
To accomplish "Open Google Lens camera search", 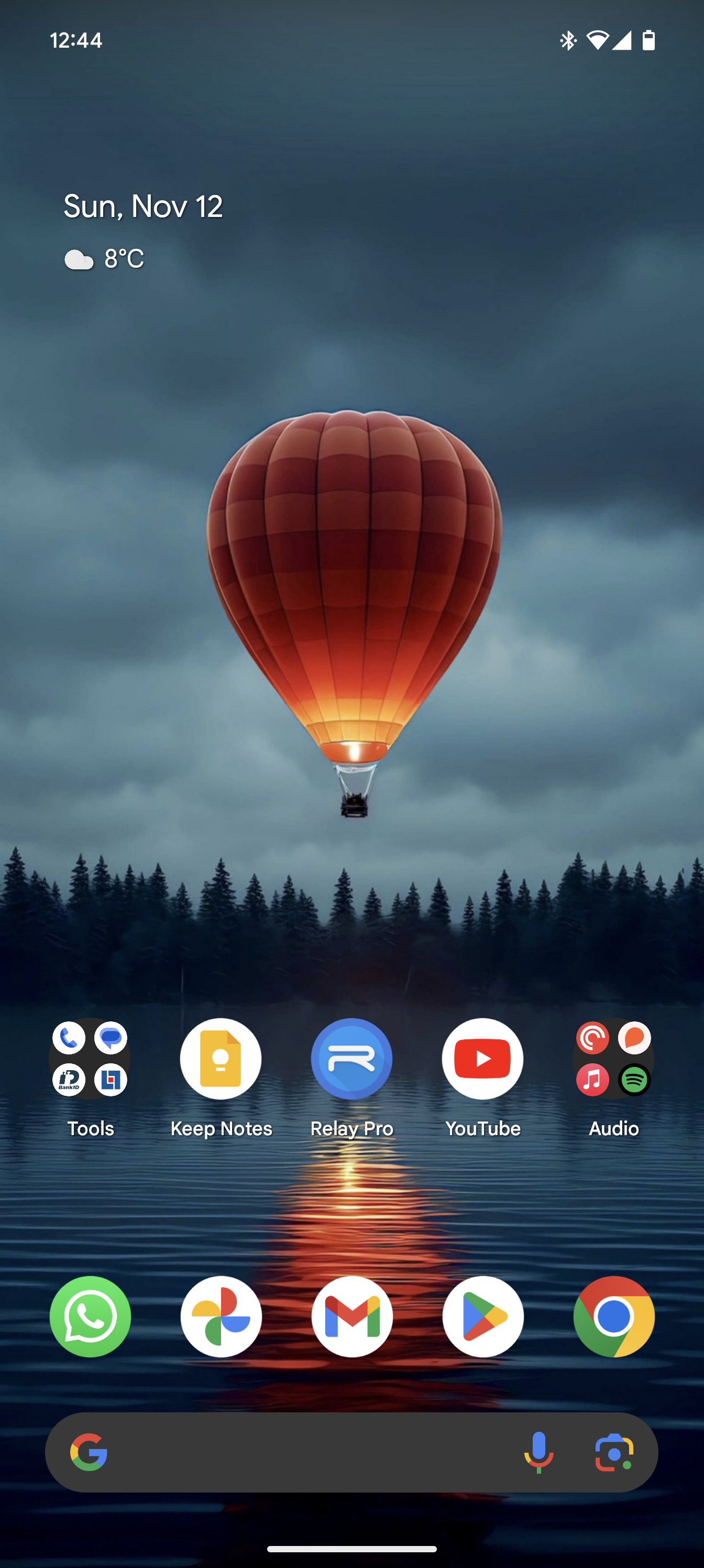I will (x=614, y=1452).
